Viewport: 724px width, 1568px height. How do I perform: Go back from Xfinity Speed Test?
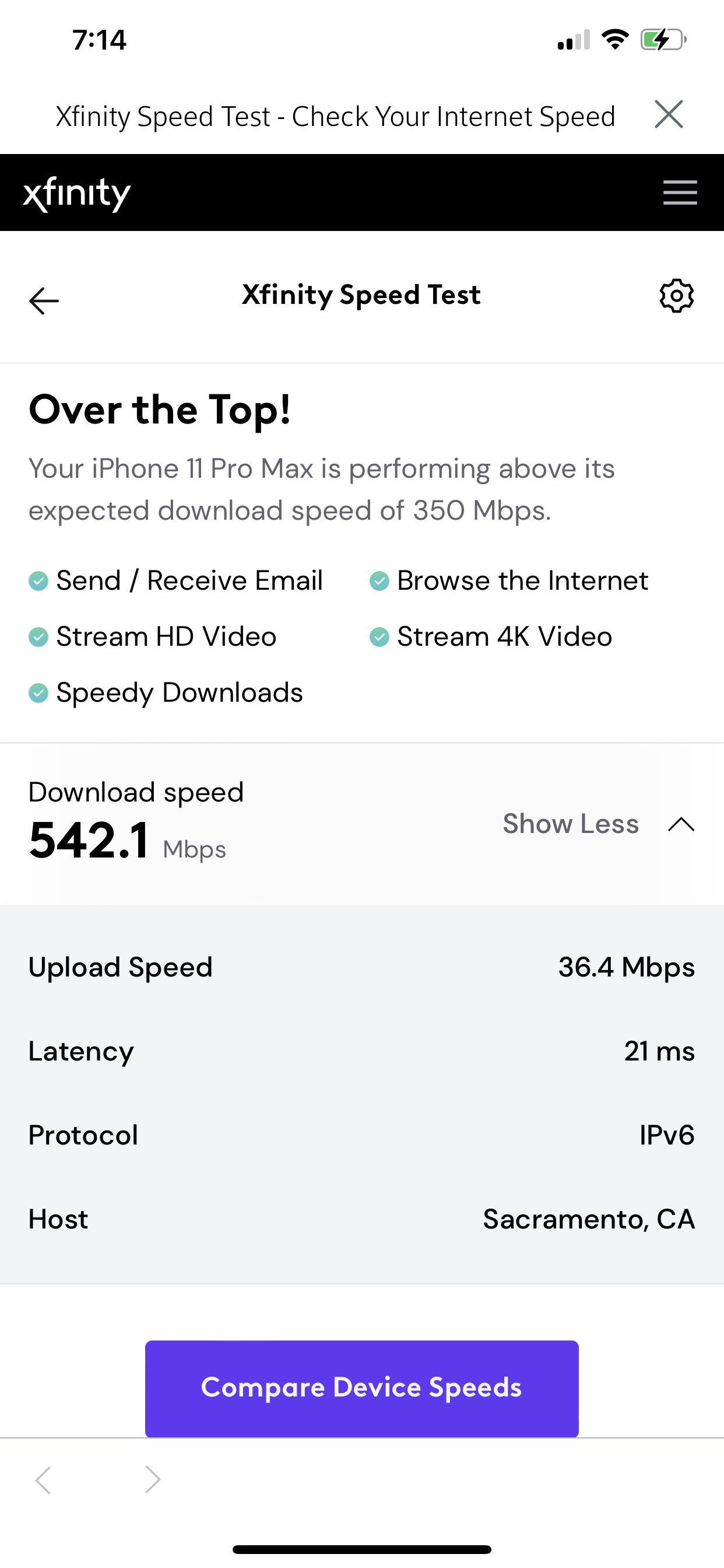pyautogui.click(x=44, y=300)
